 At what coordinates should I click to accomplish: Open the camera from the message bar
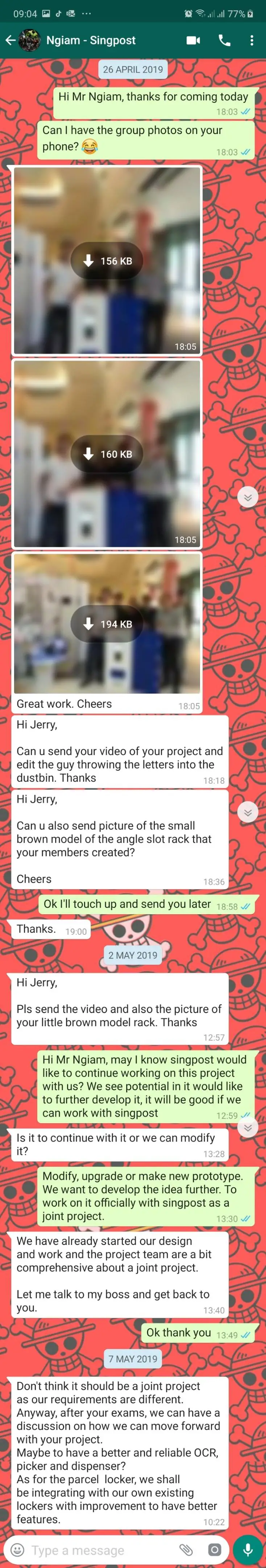coord(215,1550)
